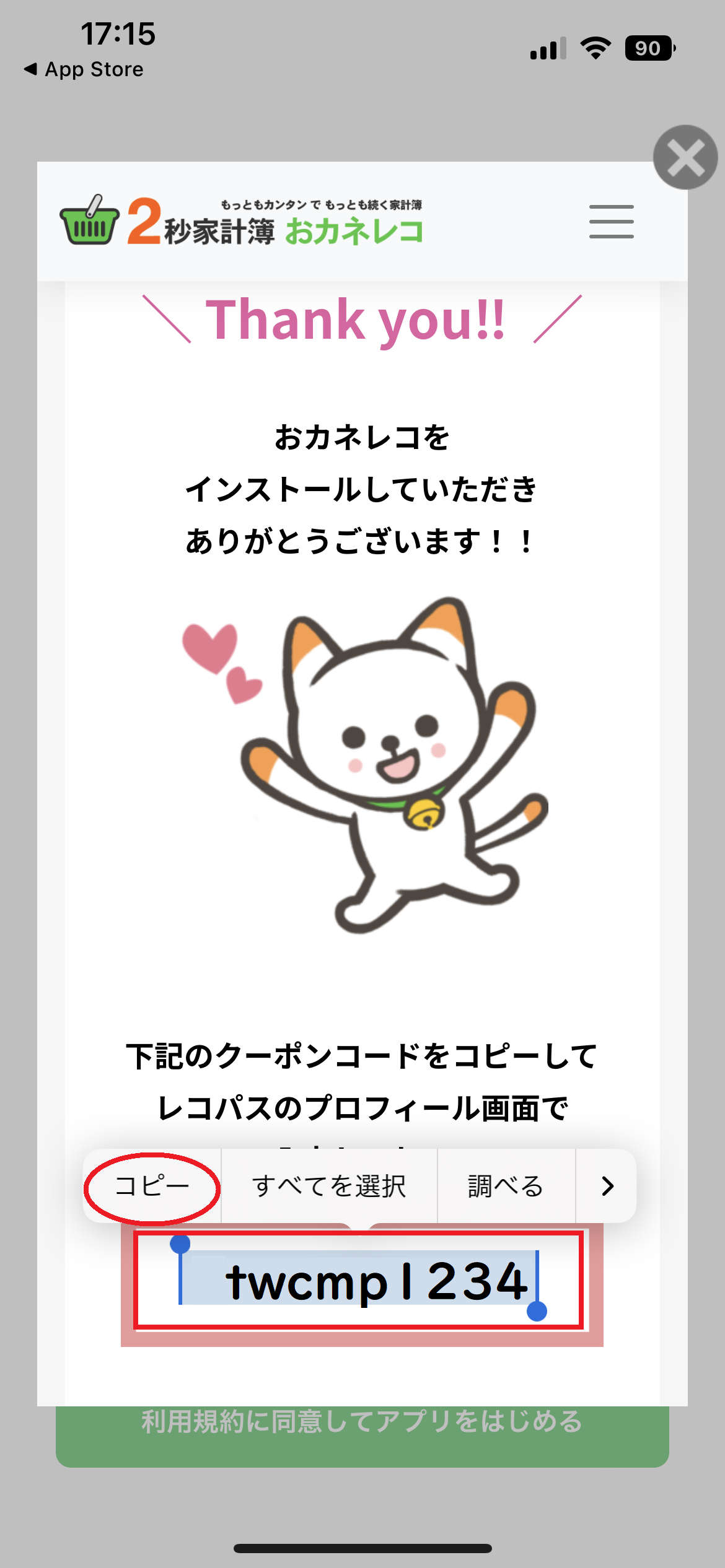
Task: Tap コピー to copy the coupon code
Action: coord(152,1187)
